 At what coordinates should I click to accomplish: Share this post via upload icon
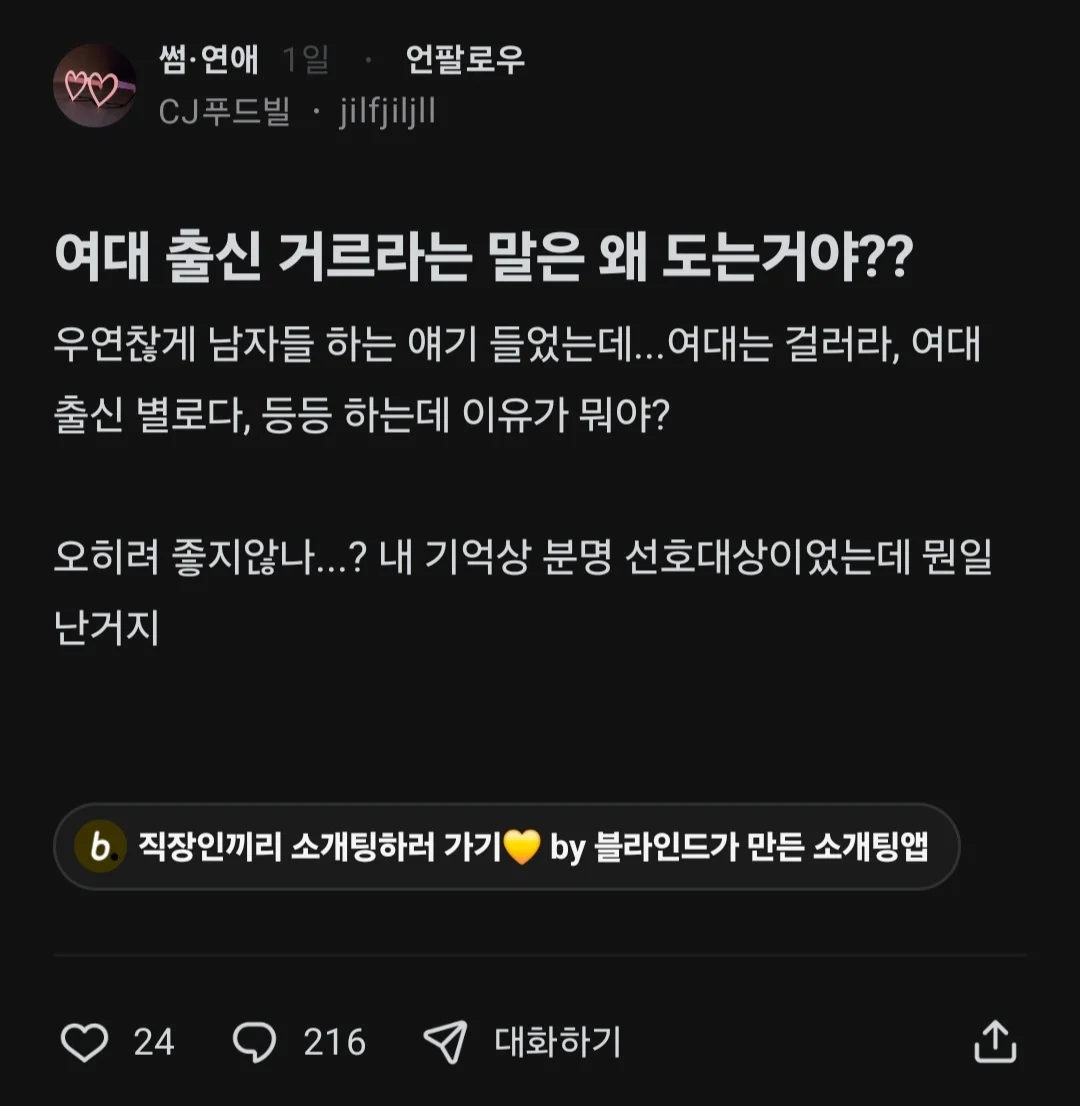pyautogui.click(x=995, y=1042)
